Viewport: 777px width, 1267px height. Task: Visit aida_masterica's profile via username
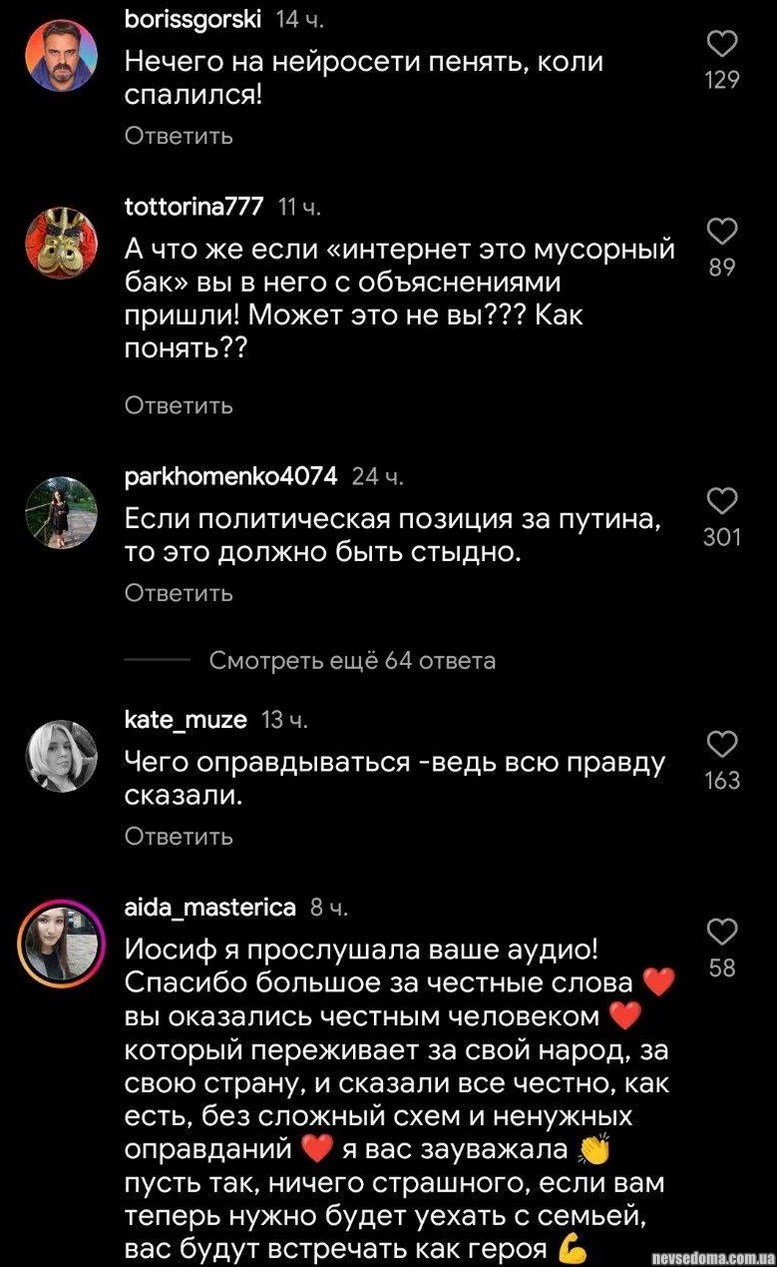point(210,907)
